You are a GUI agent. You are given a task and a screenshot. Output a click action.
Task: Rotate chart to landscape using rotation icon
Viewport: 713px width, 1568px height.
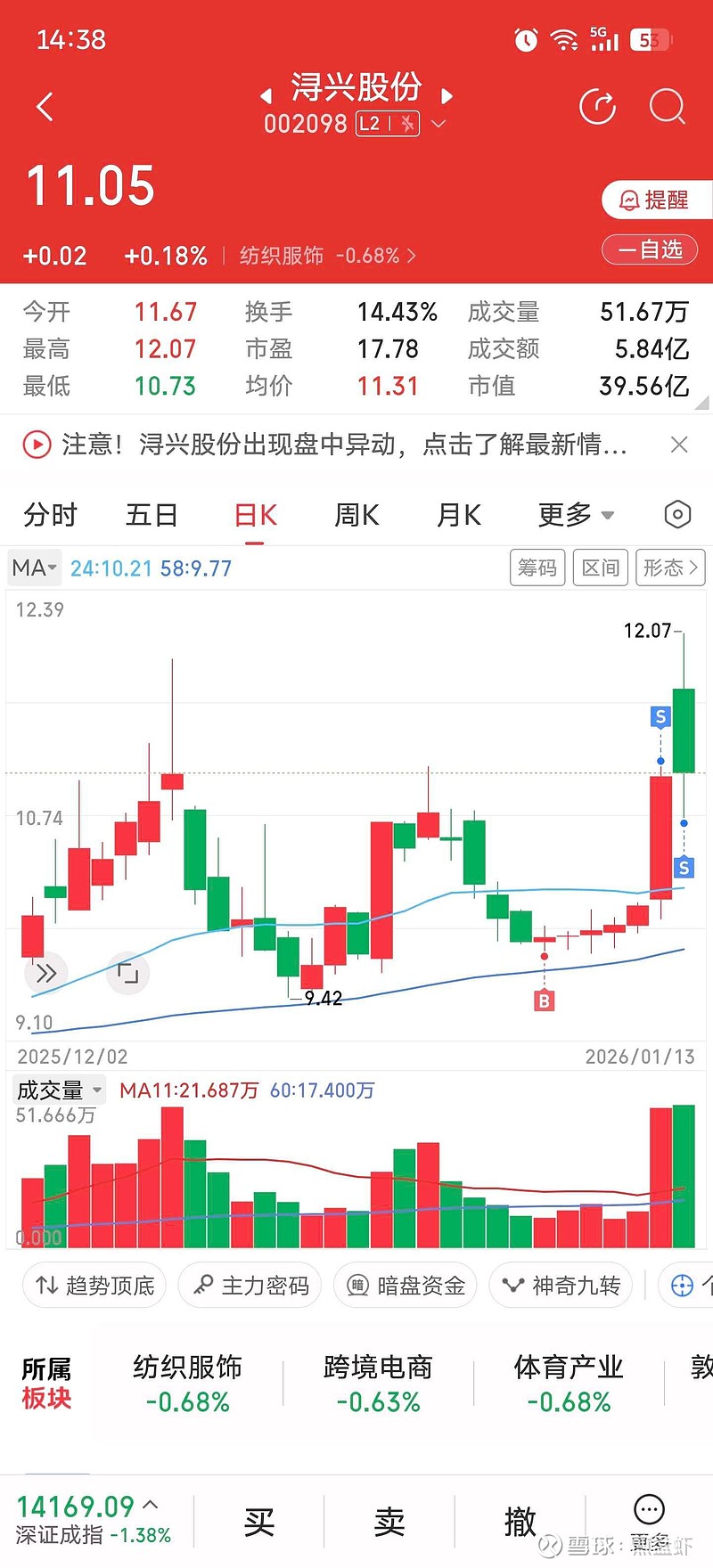point(127,973)
